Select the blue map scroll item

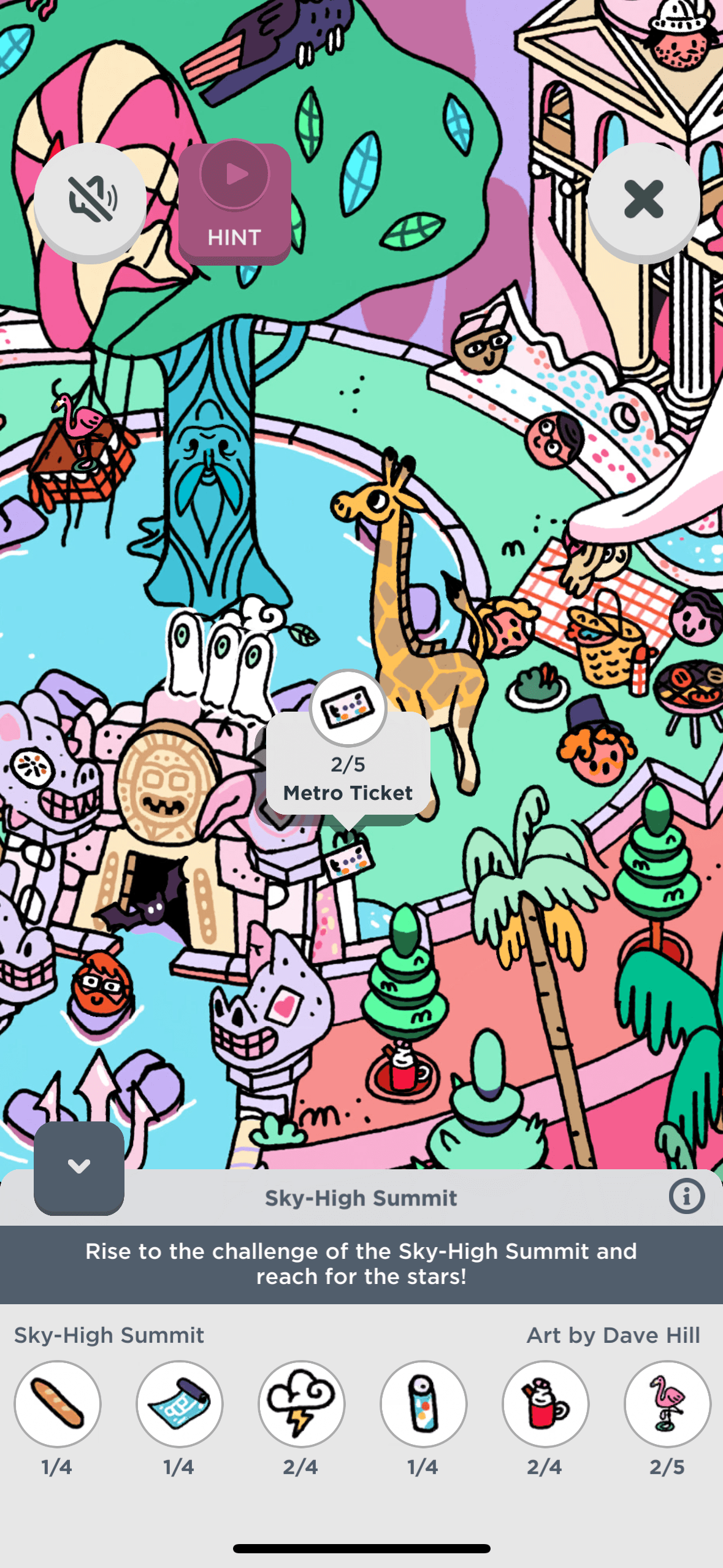180,1404
